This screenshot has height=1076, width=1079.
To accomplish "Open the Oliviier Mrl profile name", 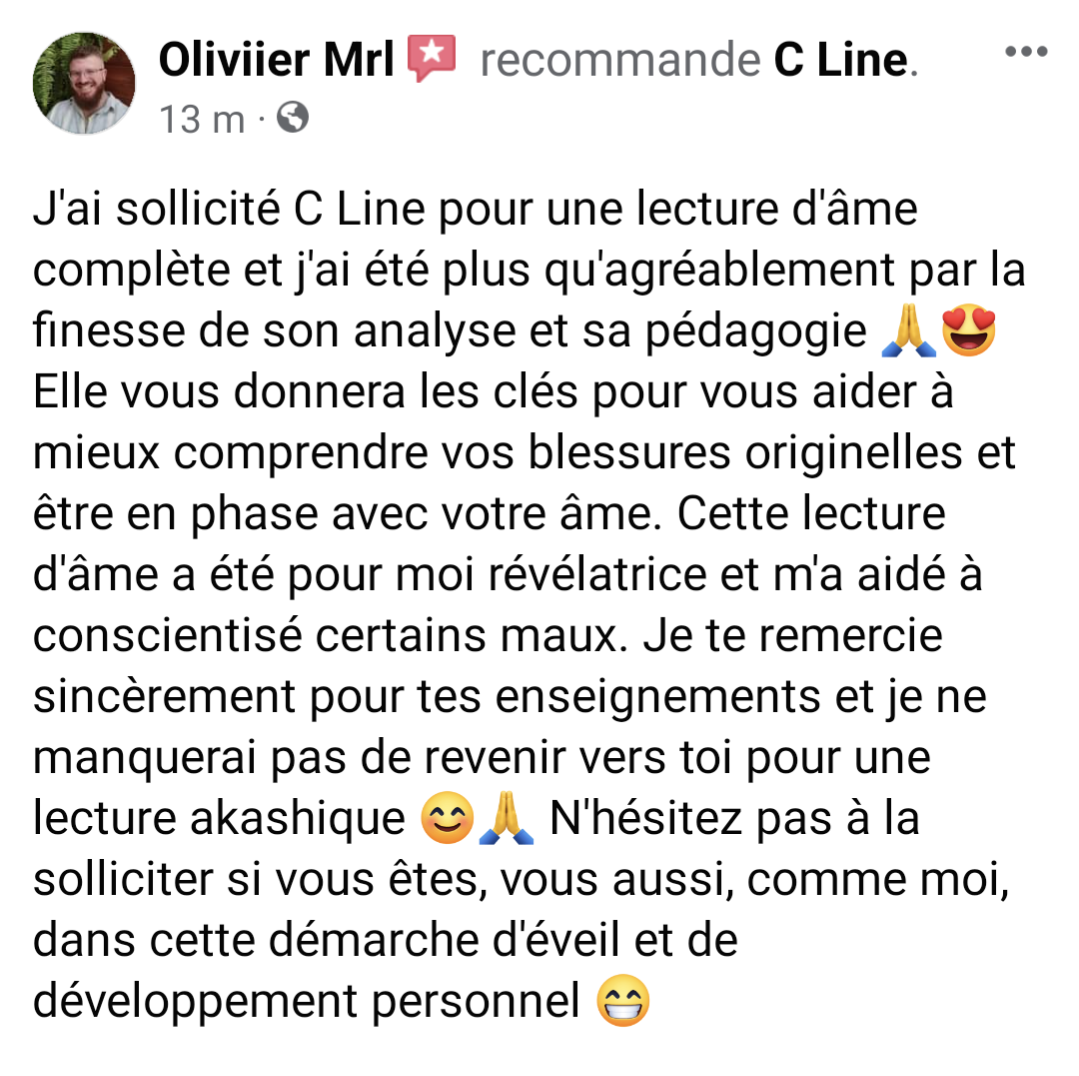I will click(279, 62).
